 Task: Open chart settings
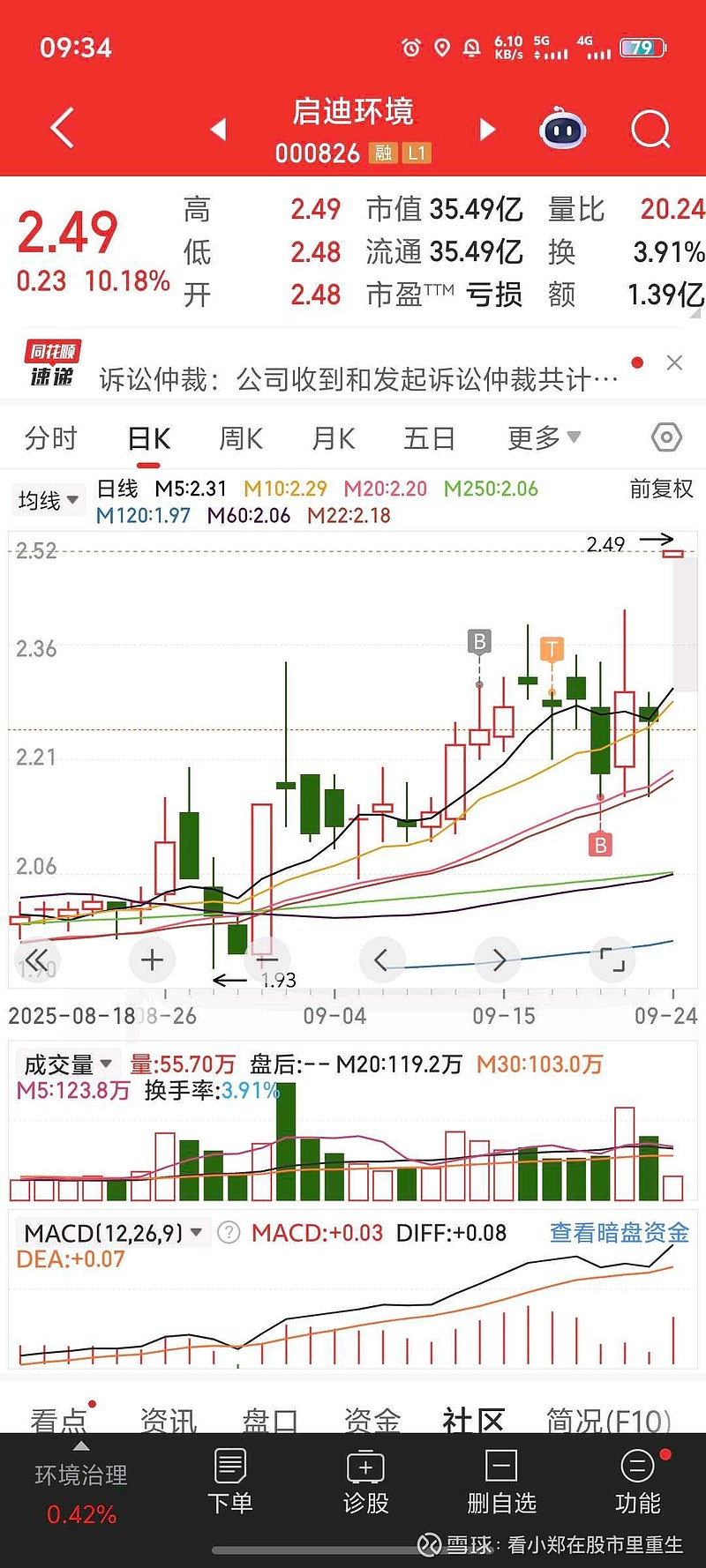click(666, 437)
